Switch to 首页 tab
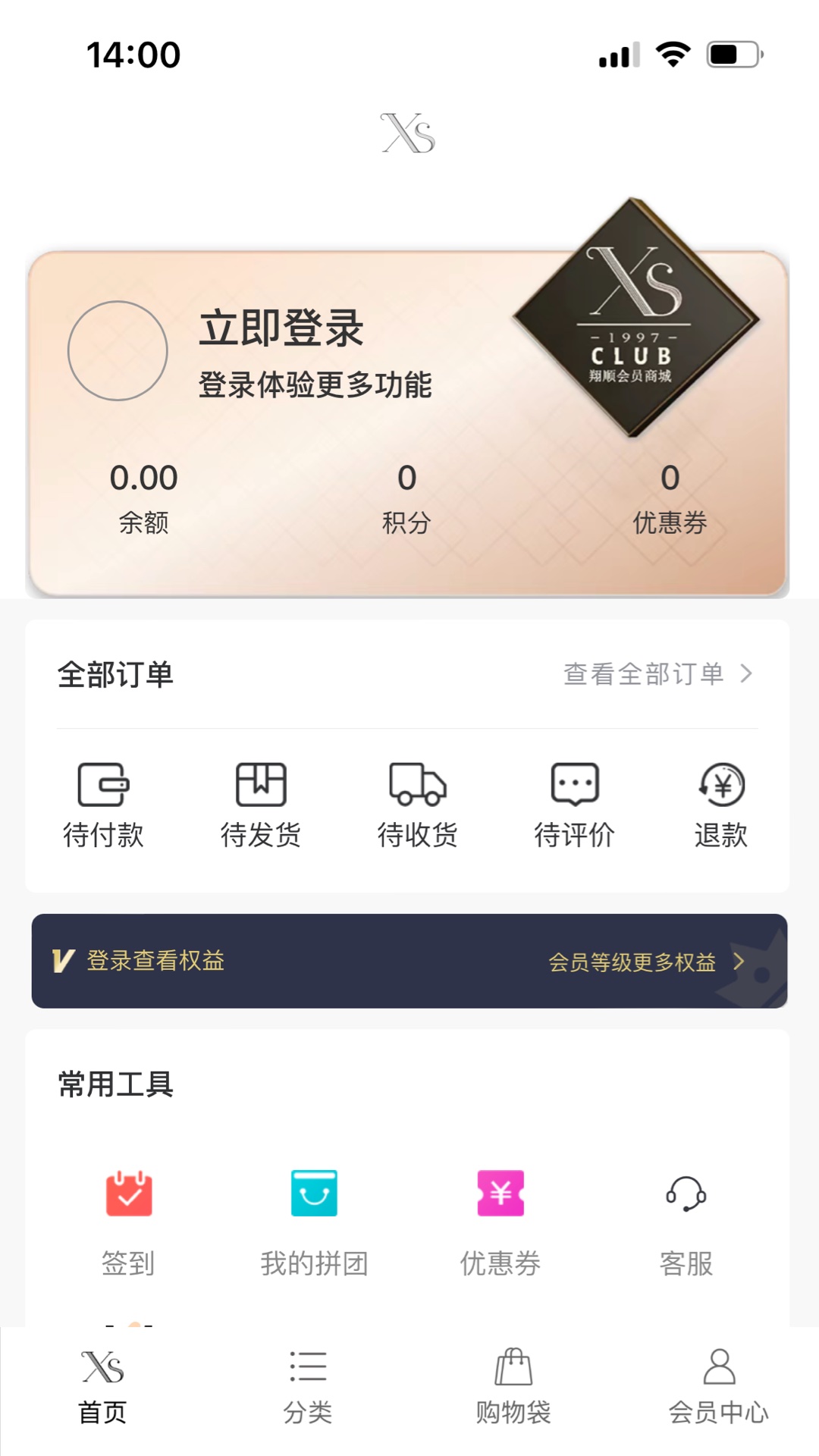This screenshot has width=819, height=1456. tap(102, 1387)
